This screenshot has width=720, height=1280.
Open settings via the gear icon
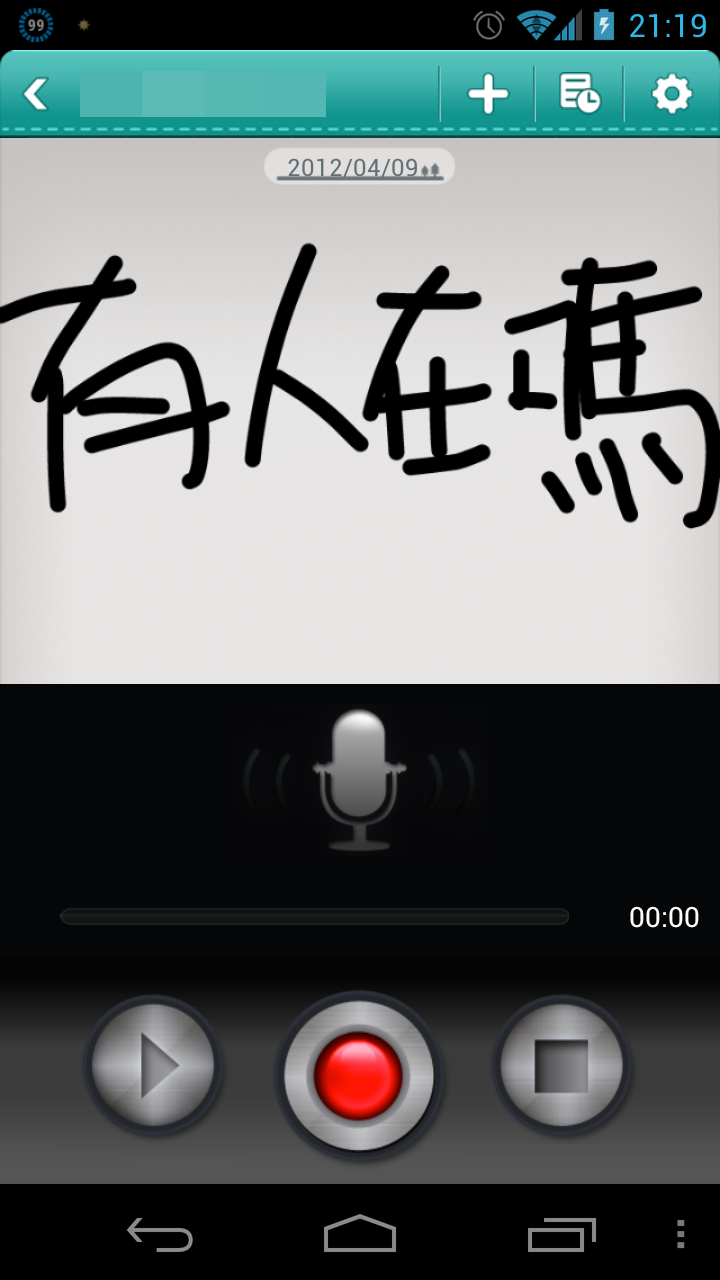click(672, 94)
